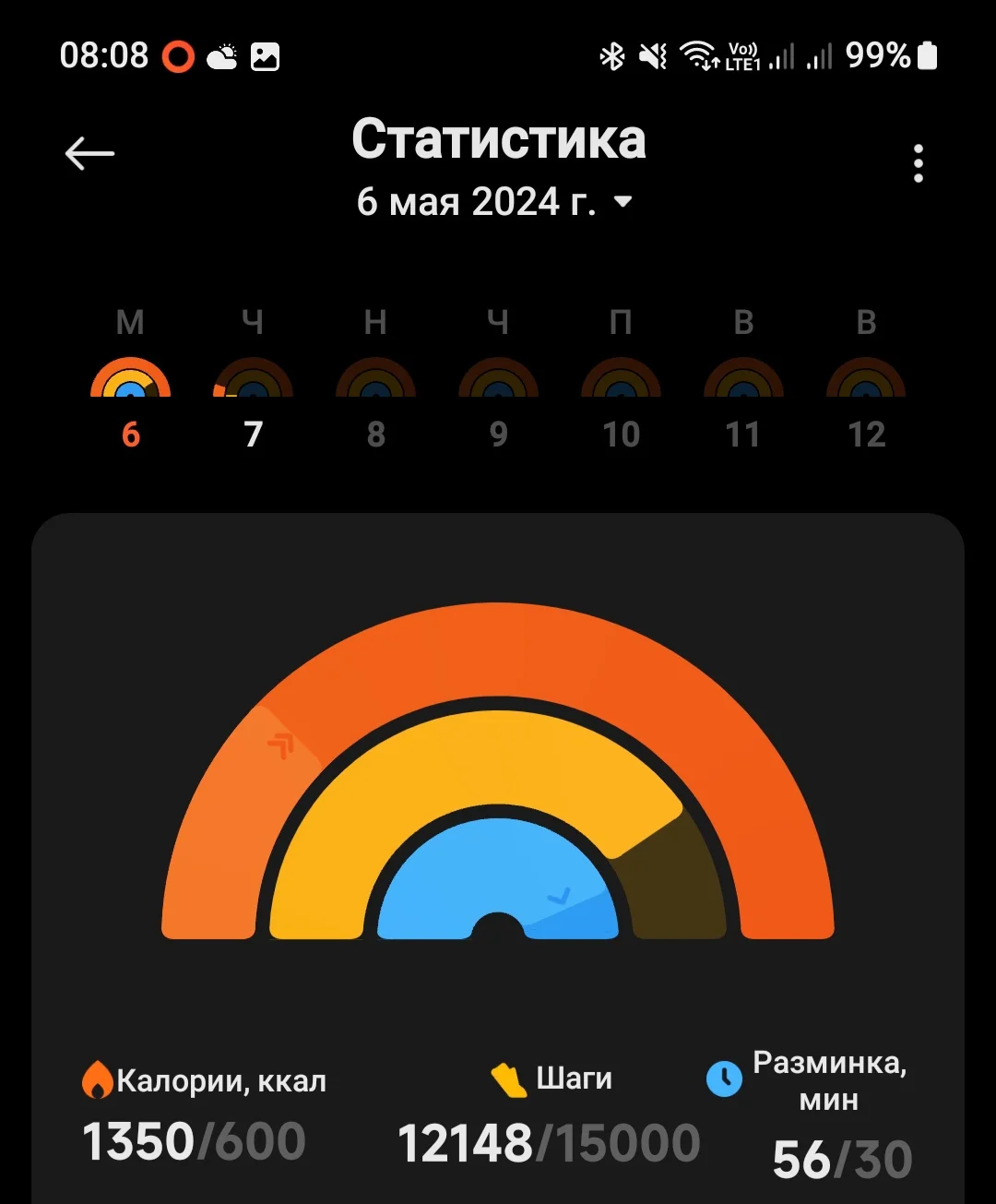Image resolution: width=996 pixels, height=1204 pixels.
Task: Open the three-dot menu
Action: coord(919,163)
